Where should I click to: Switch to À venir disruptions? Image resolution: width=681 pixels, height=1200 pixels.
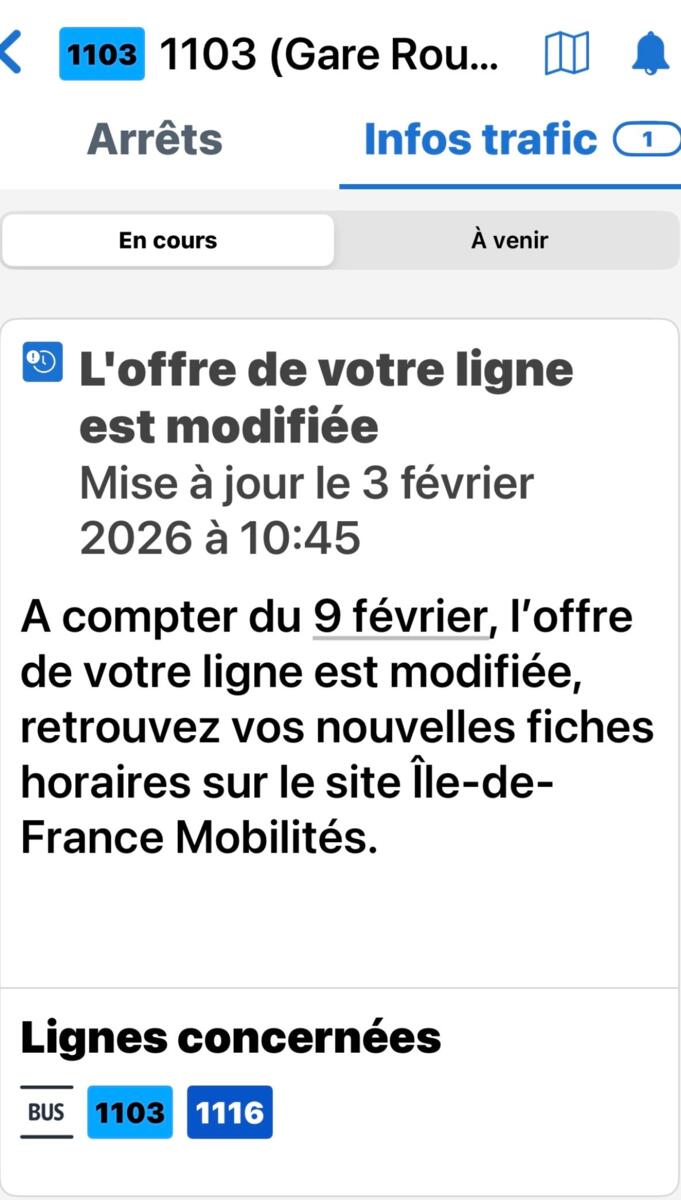click(x=509, y=241)
